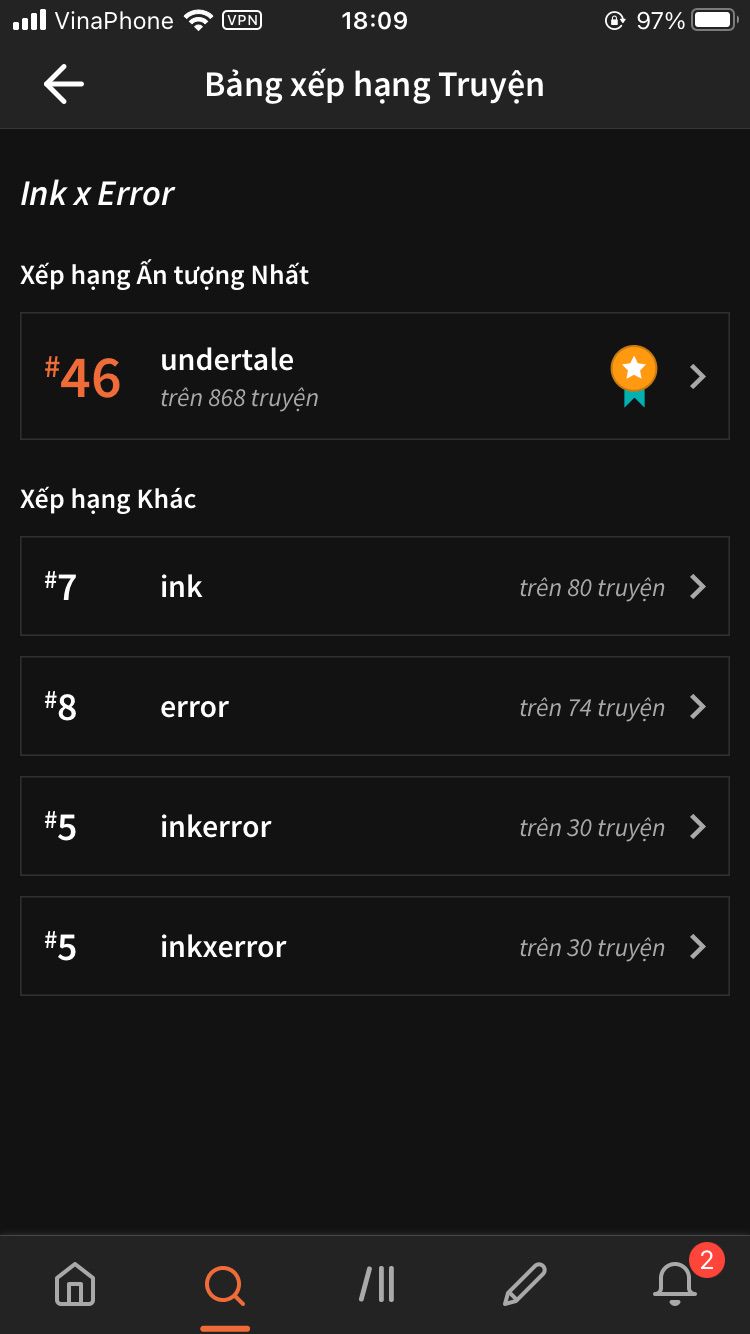
Task: Open the undertale ranking #46 row
Action: pyautogui.click(x=375, y=376)
